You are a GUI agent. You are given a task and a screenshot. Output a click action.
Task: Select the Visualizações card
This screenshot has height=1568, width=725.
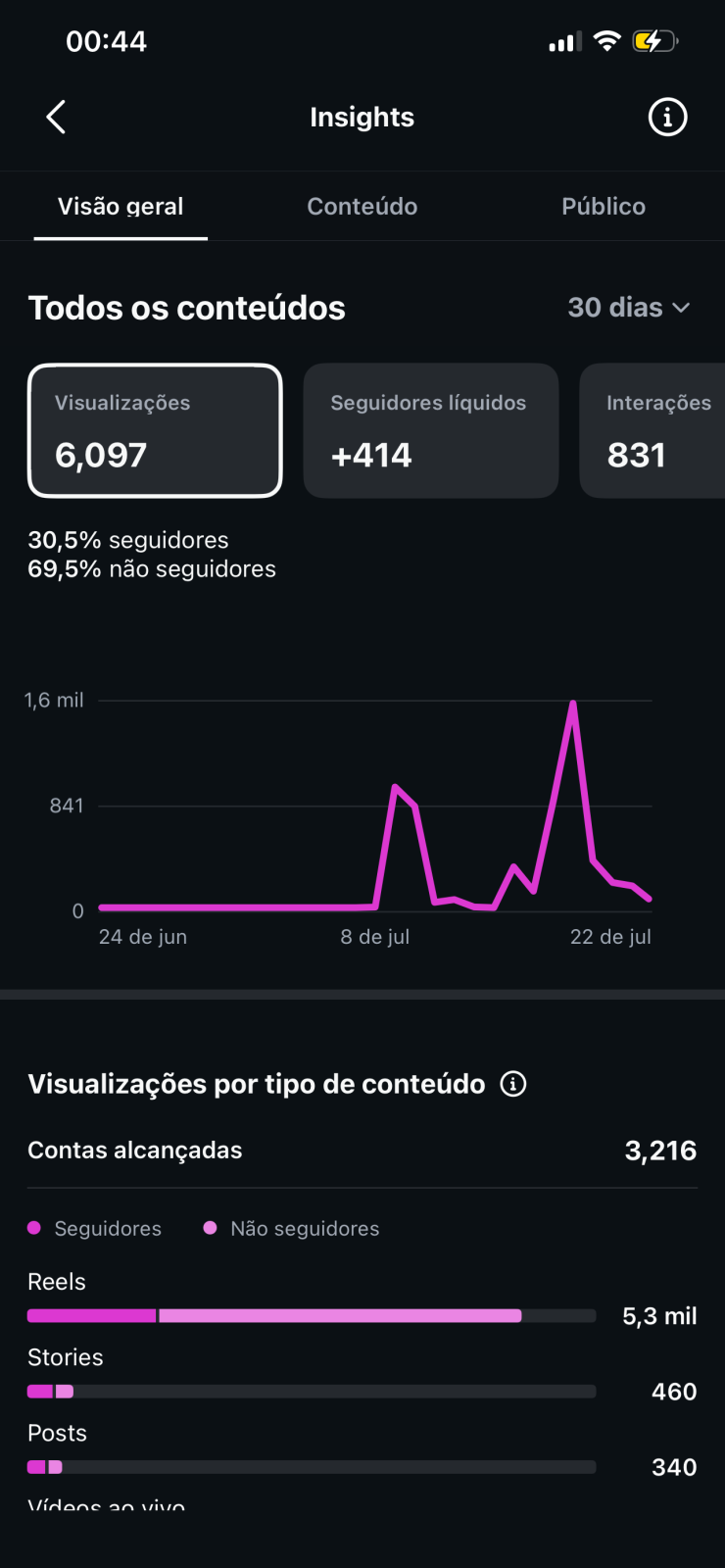[155, 430]
